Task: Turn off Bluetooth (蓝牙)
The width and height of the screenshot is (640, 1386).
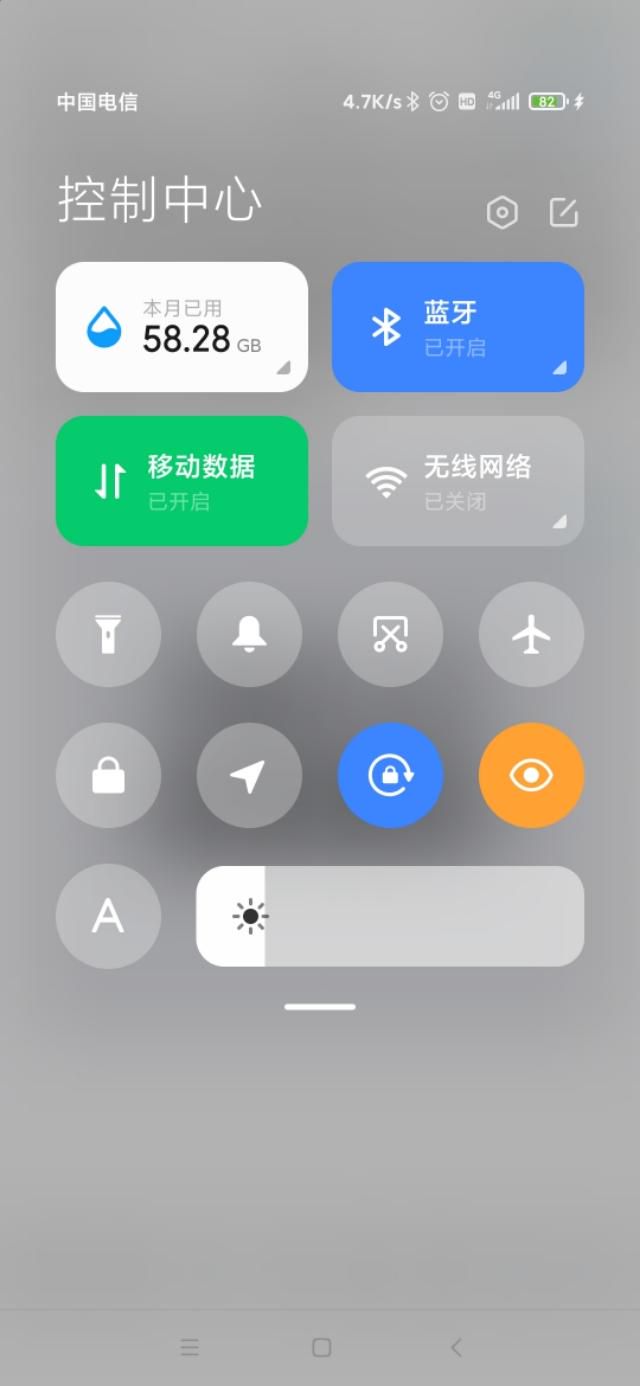Action: [x=458, y=327]
